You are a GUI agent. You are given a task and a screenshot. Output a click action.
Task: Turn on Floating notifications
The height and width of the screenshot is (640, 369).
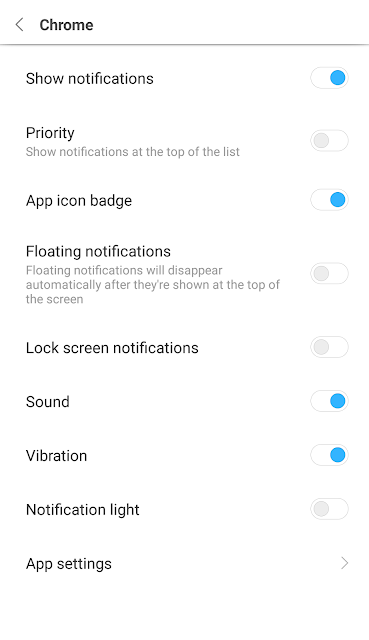[329, 273]
